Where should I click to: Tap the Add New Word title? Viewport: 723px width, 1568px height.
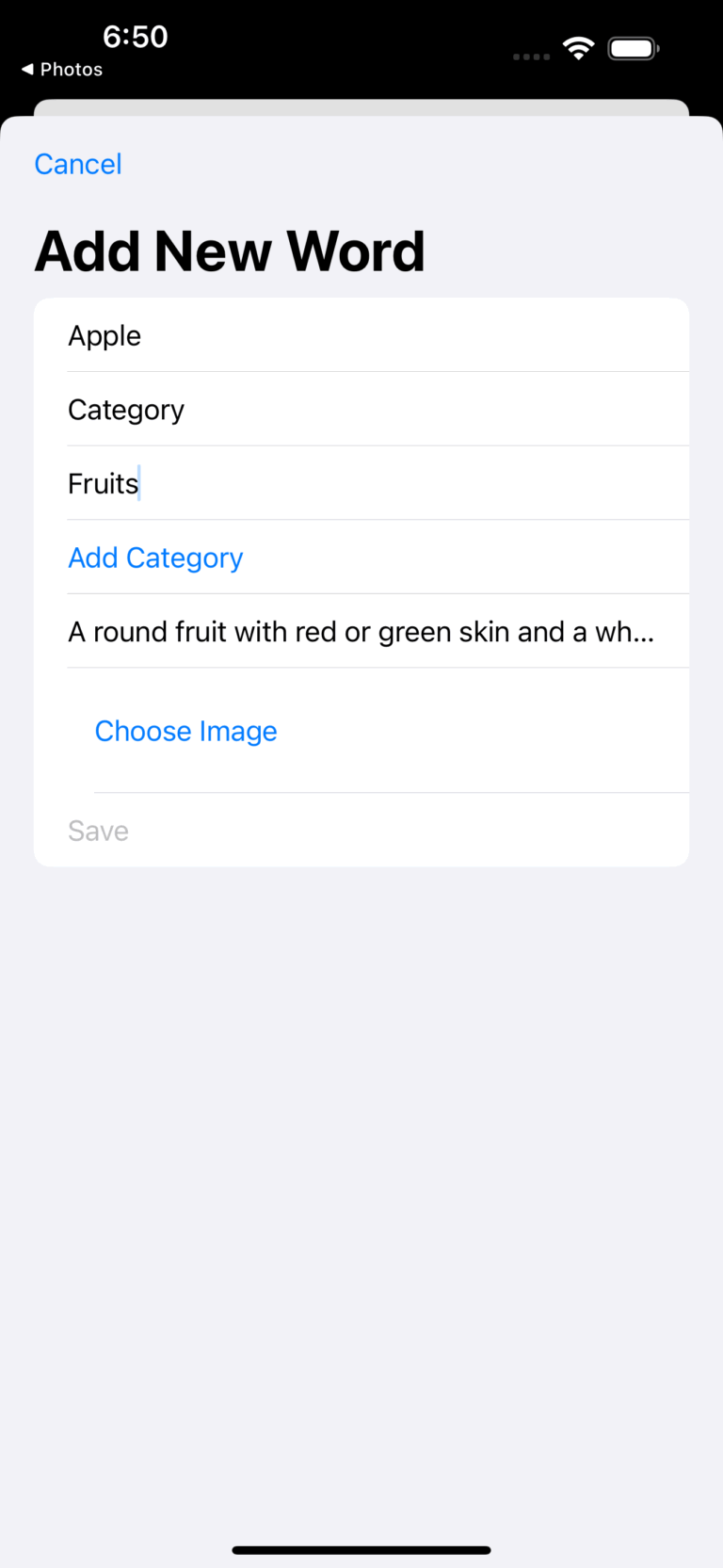point(230,250)
